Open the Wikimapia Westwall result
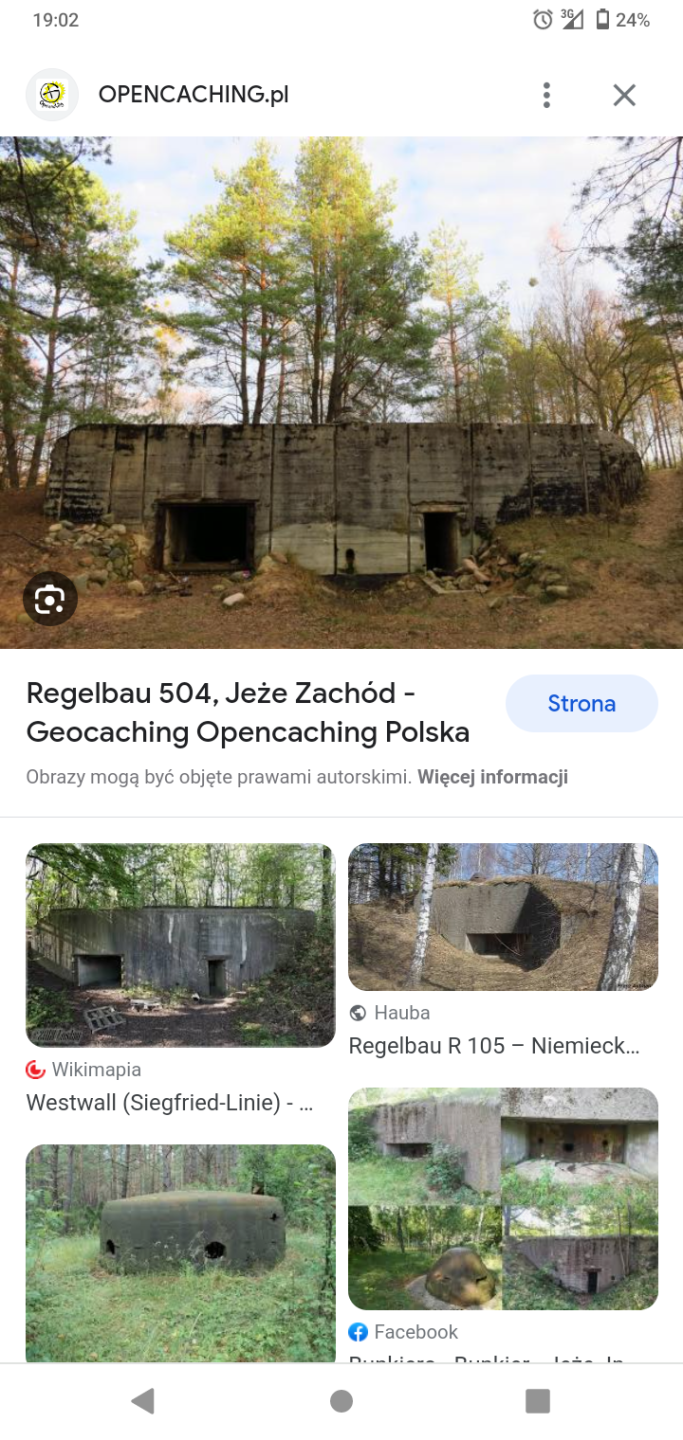The image size is (683, 1440). (x=180, y=945)
